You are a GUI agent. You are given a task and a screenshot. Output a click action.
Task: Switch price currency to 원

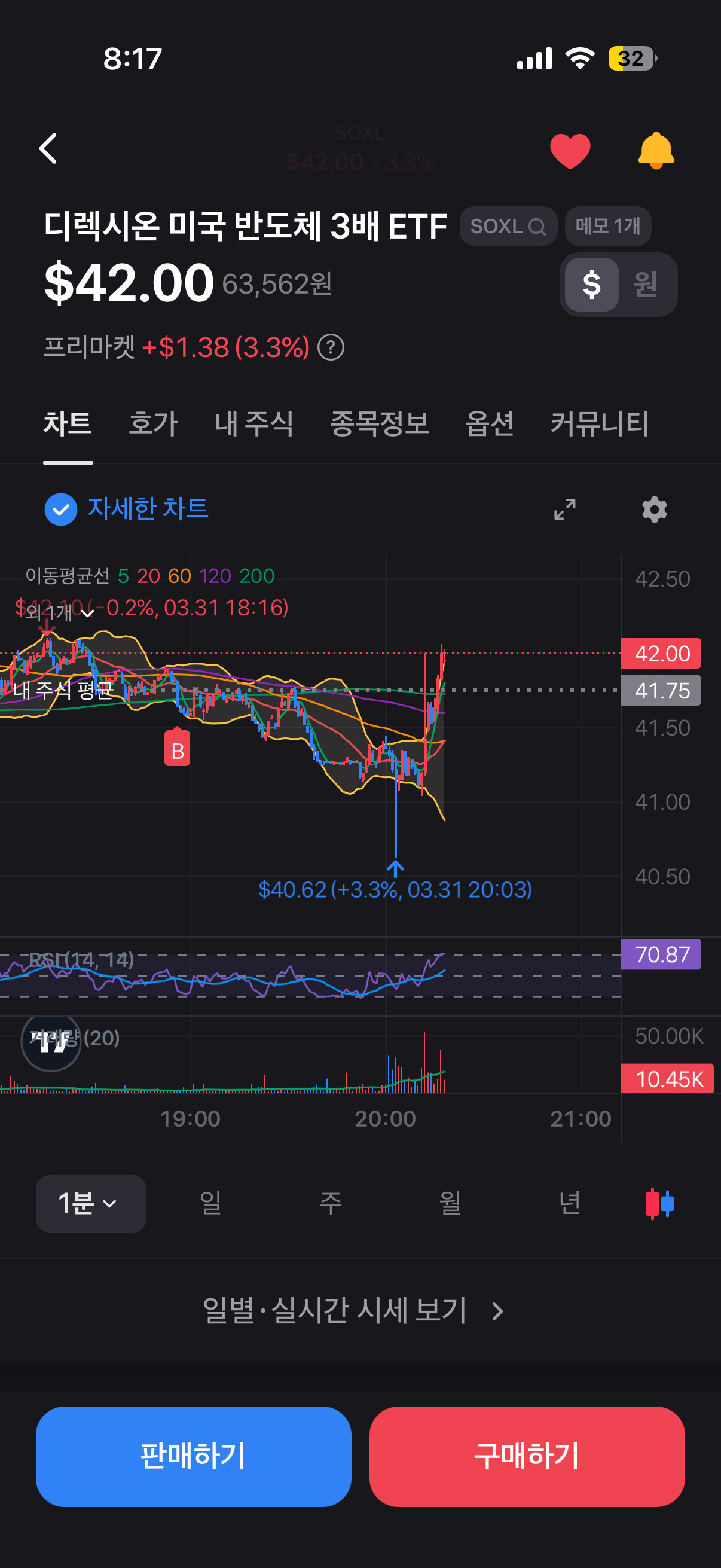645,285
